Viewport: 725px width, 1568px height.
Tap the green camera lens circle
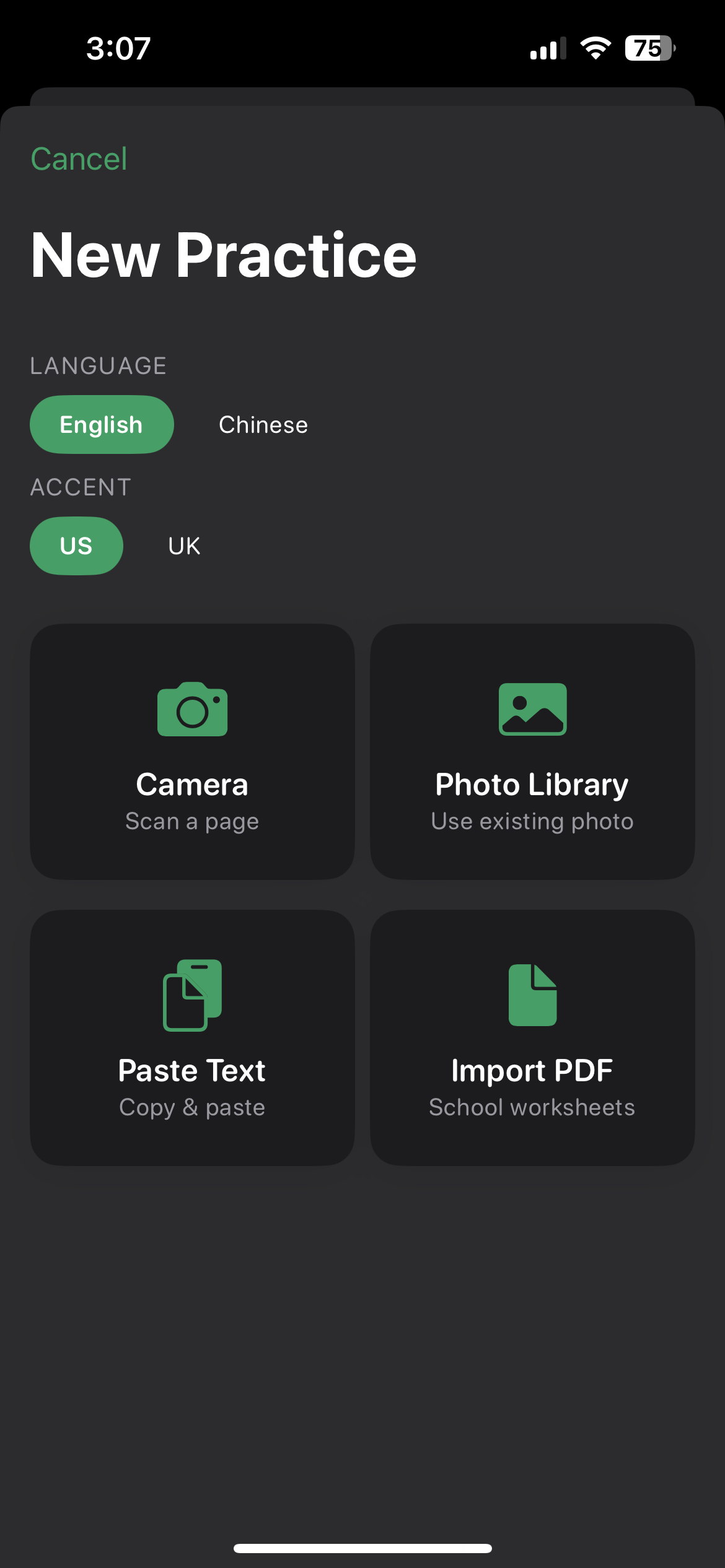point(192,715)
